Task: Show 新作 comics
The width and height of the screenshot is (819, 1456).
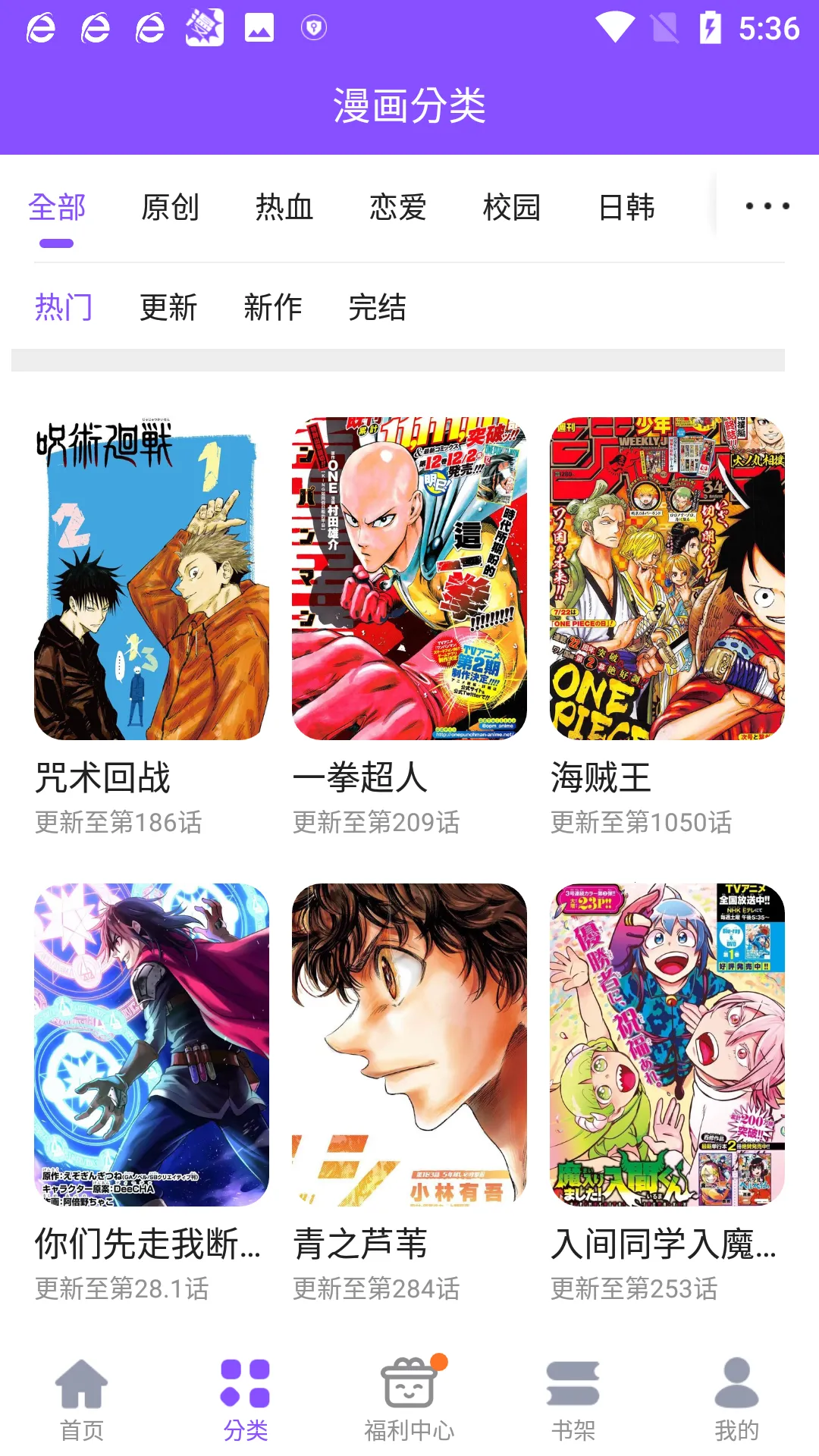Action: pos(273,308)
